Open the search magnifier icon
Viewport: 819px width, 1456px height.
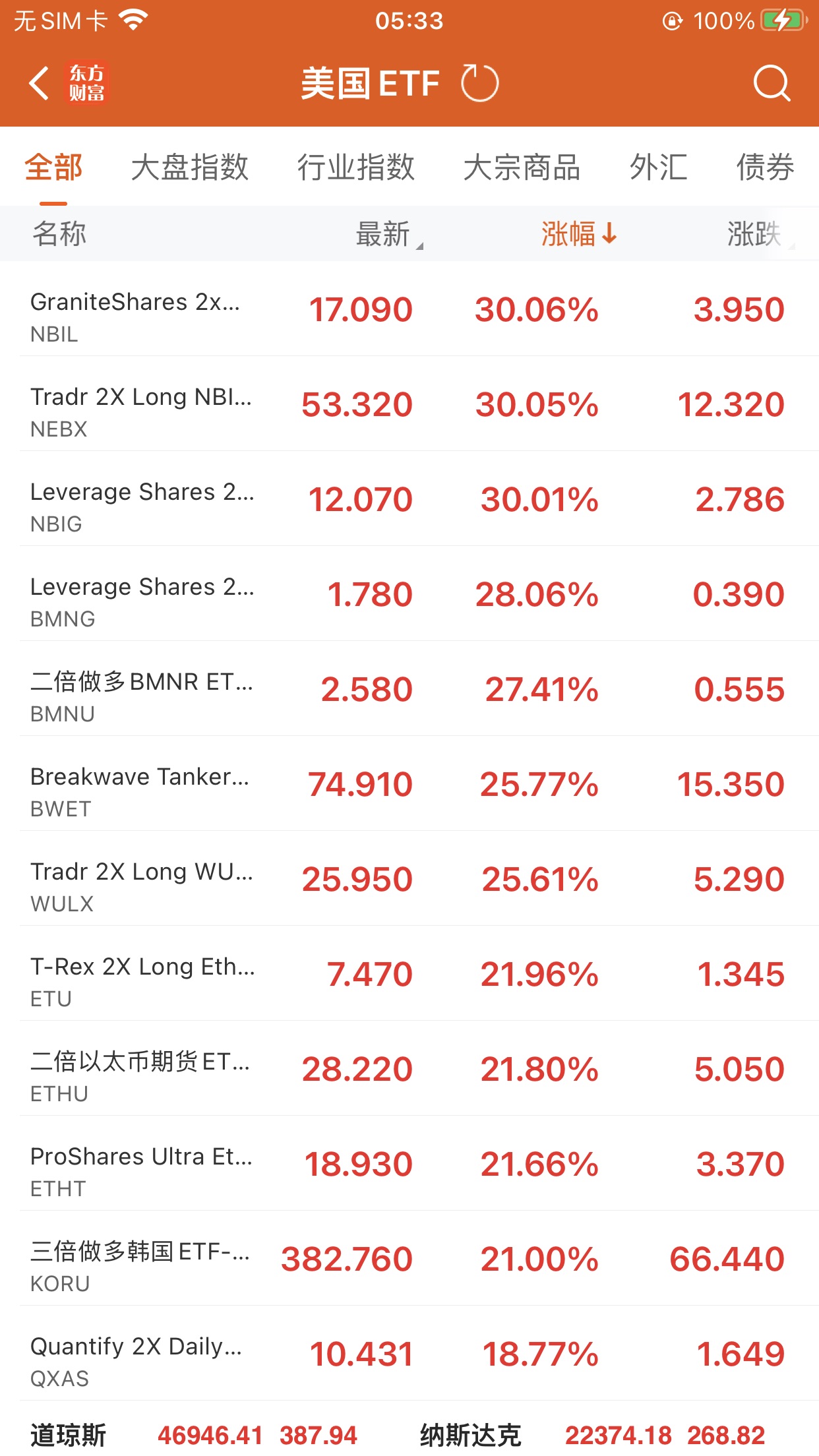pyautogui.click(x=771, y=84)
